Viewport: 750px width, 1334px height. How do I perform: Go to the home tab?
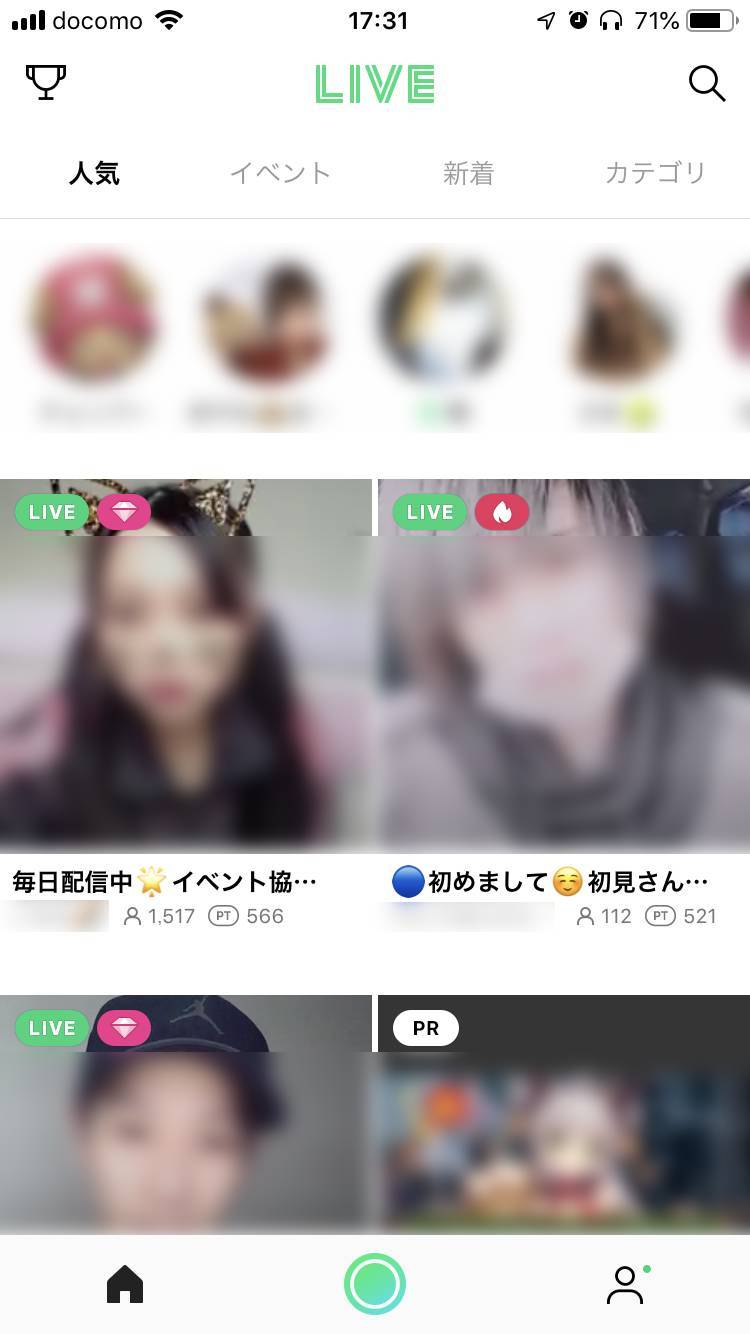click(x=125, y=1284)
